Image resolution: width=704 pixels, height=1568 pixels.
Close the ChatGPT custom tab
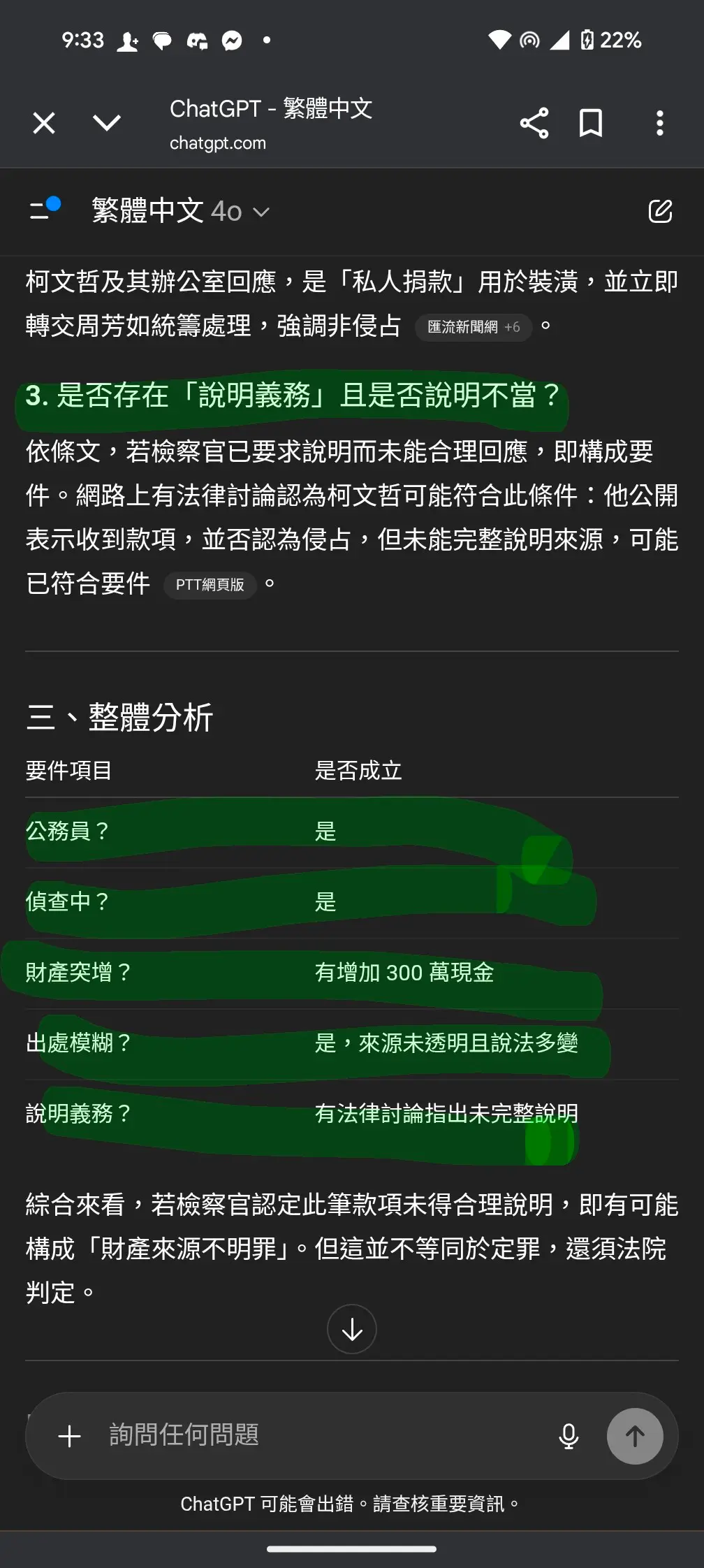(44, 124)
